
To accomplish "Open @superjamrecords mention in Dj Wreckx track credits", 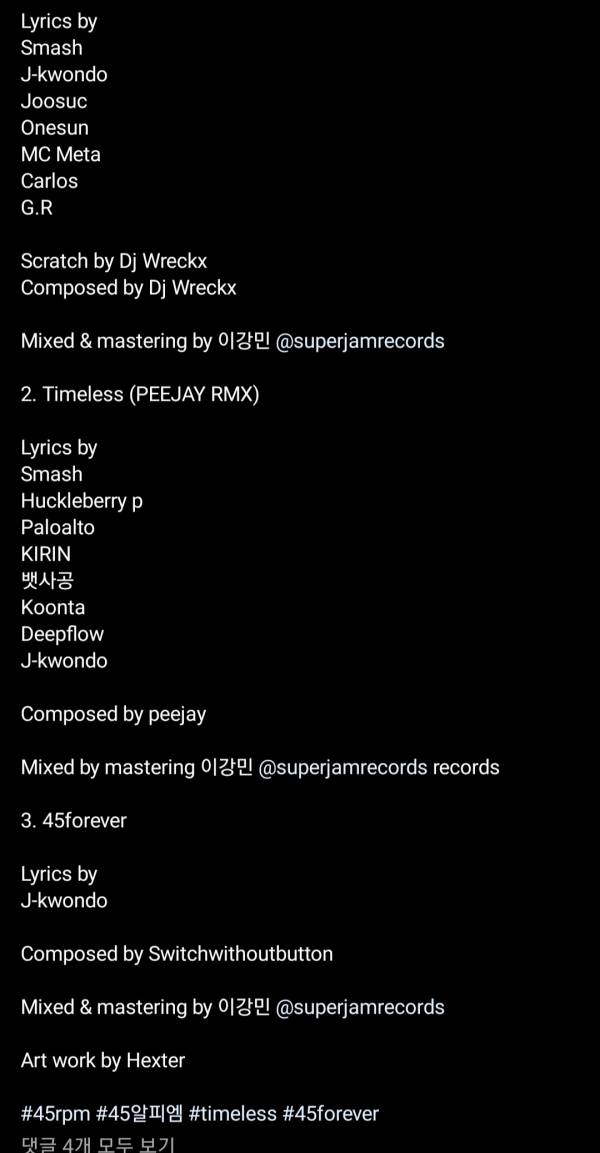I will 360,341.
